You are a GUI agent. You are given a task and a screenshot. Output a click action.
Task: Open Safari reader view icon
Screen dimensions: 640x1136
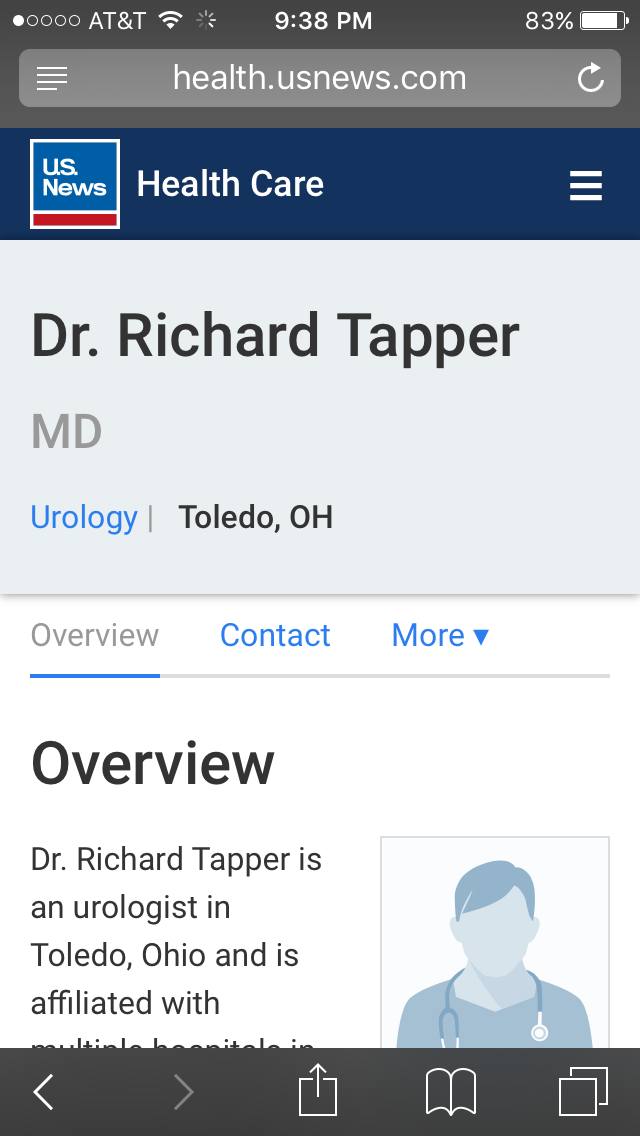(x=52, y=78)
